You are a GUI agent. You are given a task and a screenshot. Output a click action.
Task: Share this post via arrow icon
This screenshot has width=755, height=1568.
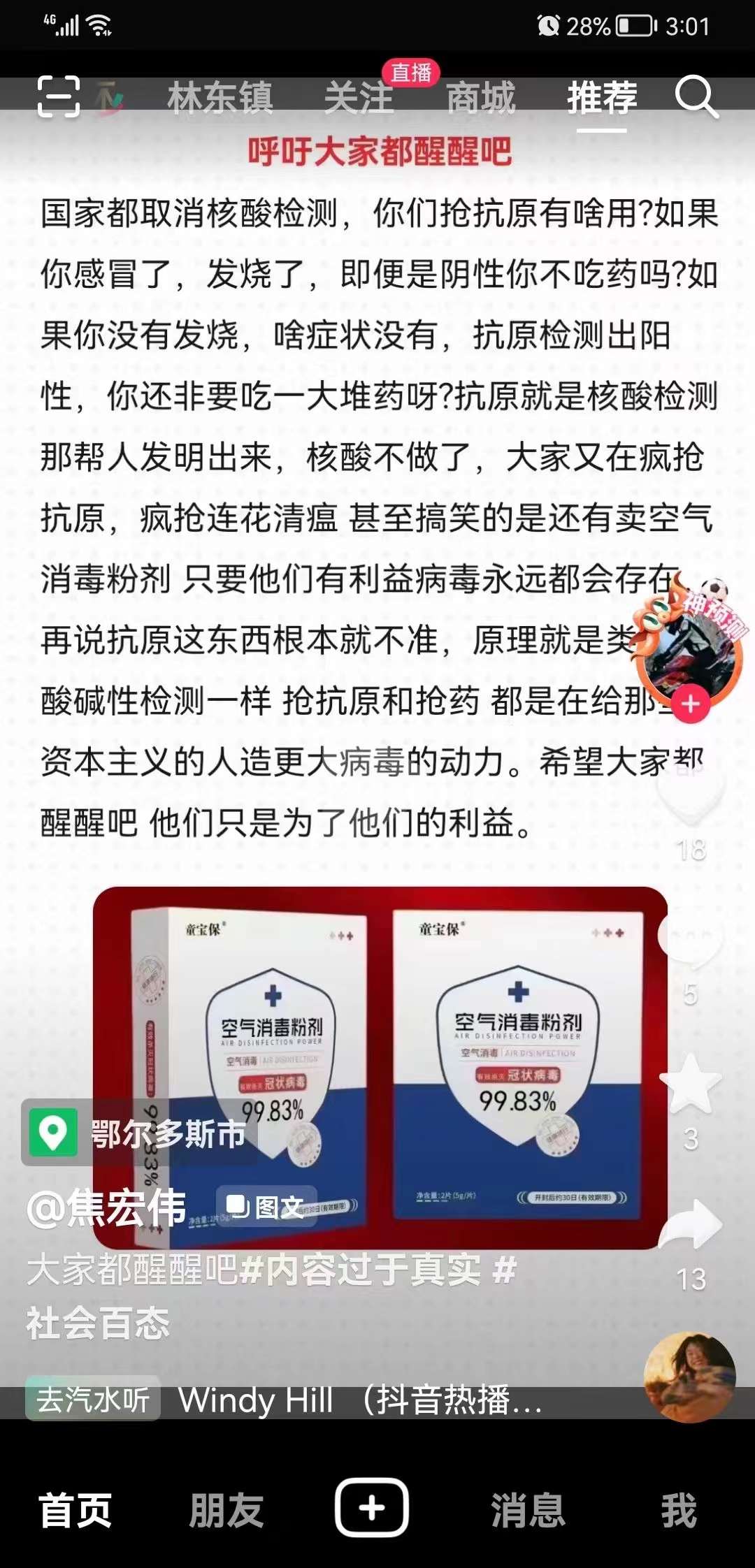point(691,1226)
